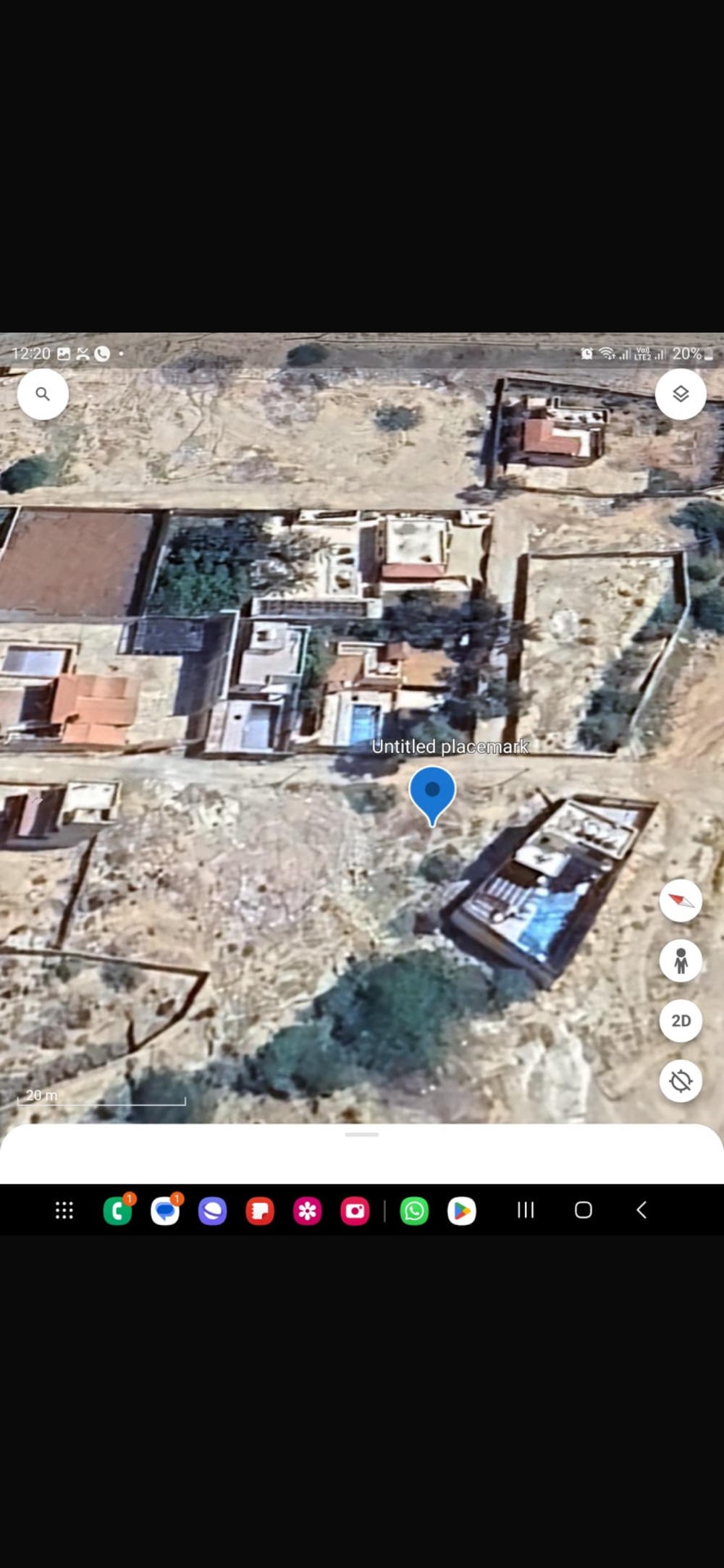Launch Samsung Internet from the taskbar
This screenshot has width=724, height=1568.
pos(212,1211)
